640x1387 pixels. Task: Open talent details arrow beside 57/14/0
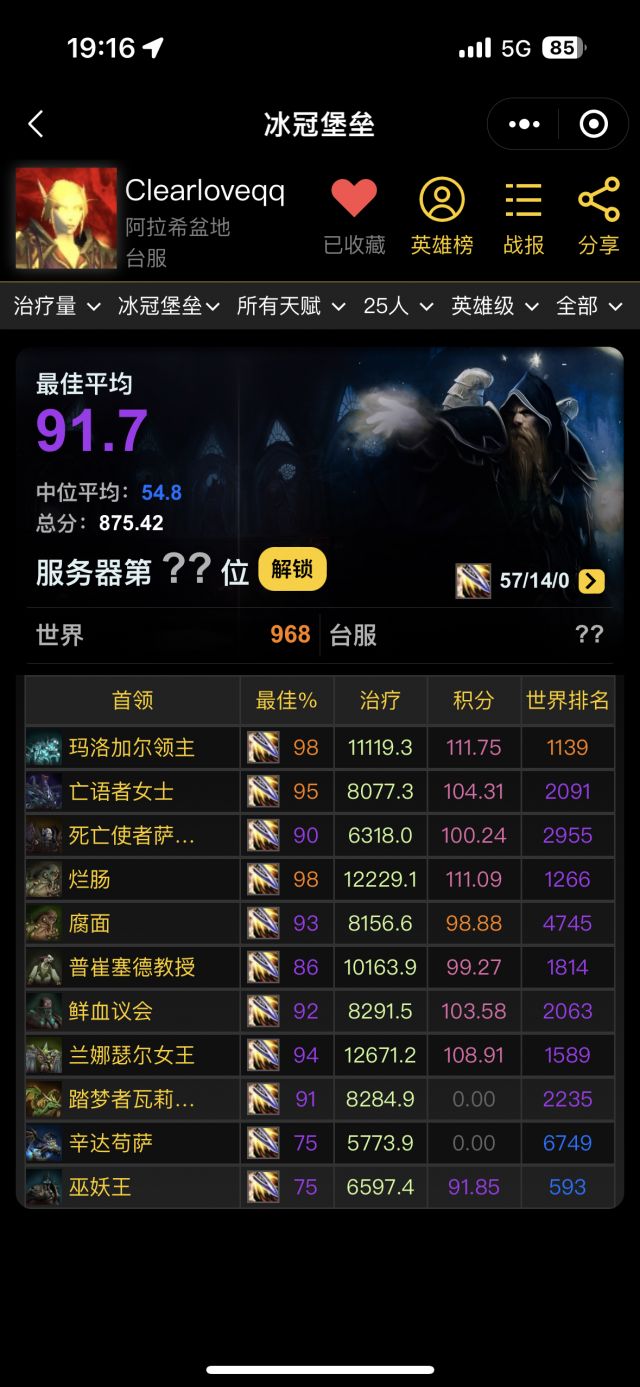tap(591, 580)
